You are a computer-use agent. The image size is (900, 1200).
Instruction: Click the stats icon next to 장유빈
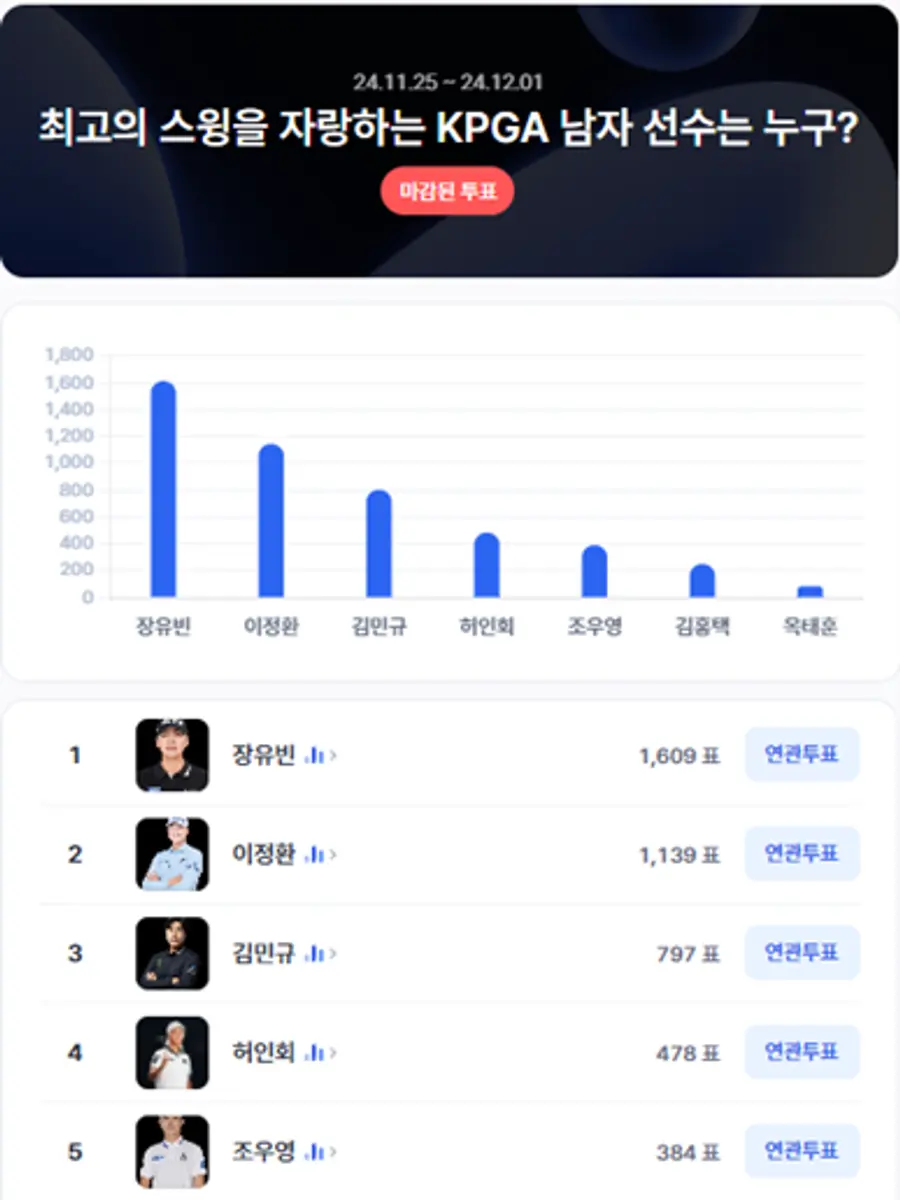[316, 757]
